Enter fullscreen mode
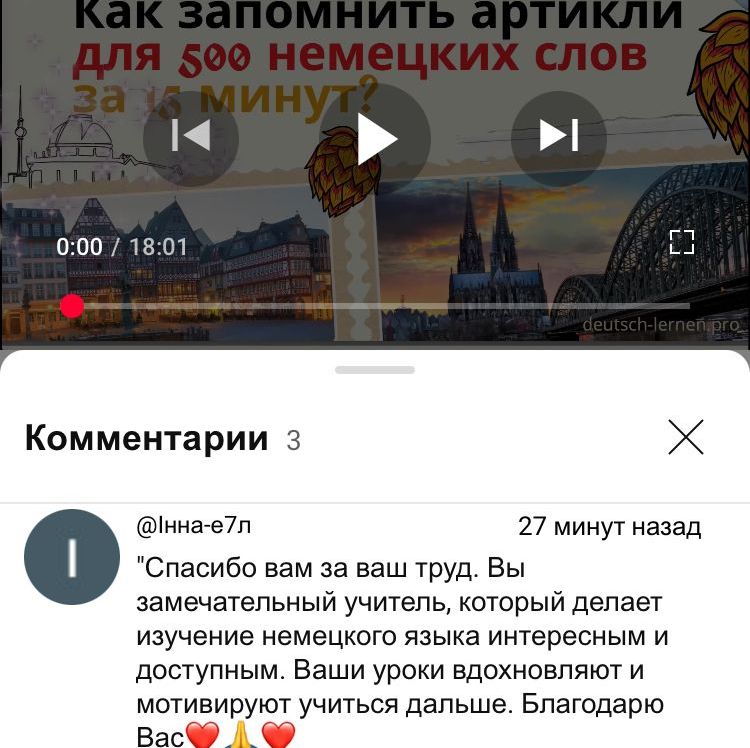This screenshot has width=750, height=748. tap(681, 242)
